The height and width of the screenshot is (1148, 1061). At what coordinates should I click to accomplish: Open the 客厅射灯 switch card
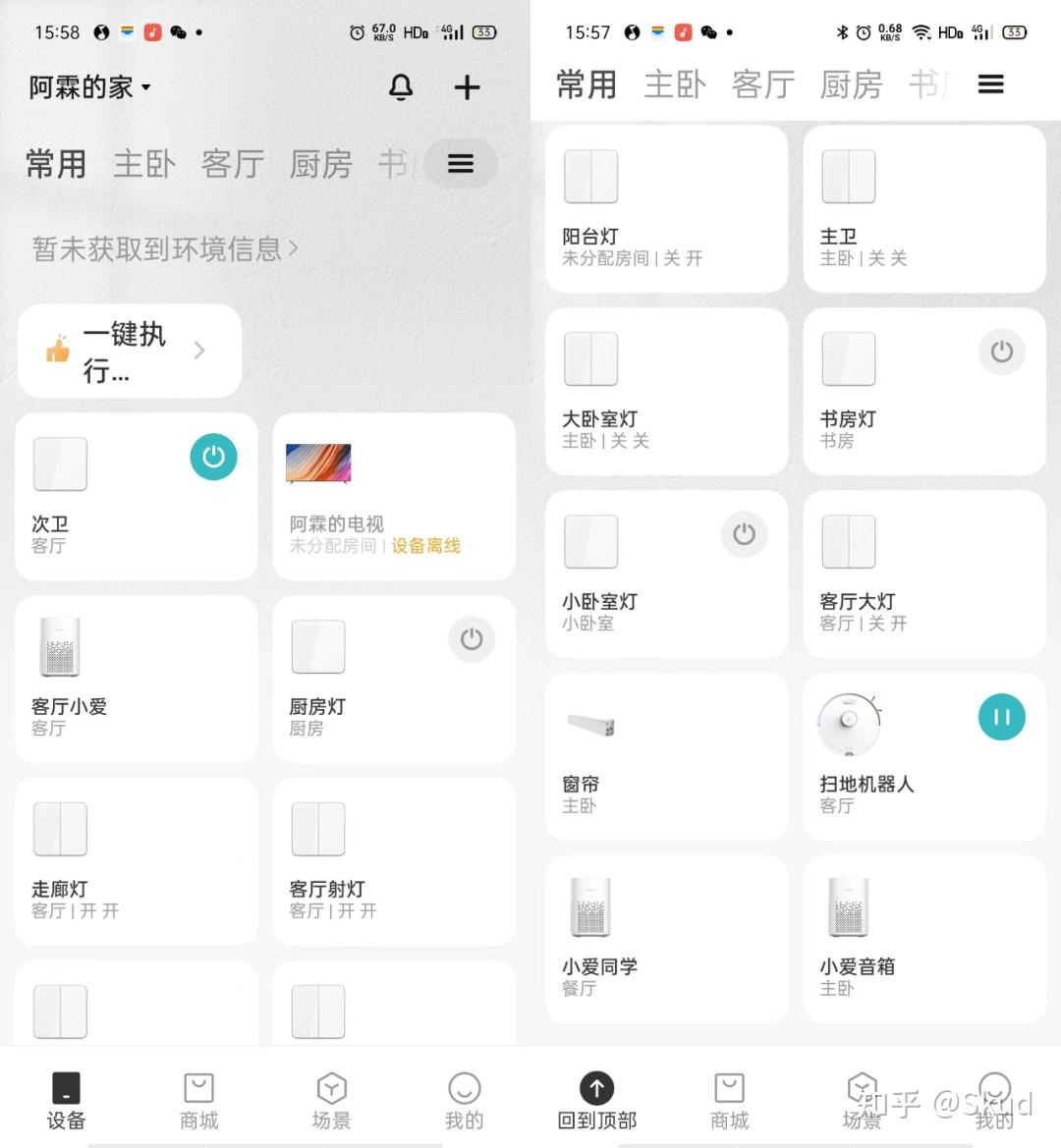coord(393,861)
